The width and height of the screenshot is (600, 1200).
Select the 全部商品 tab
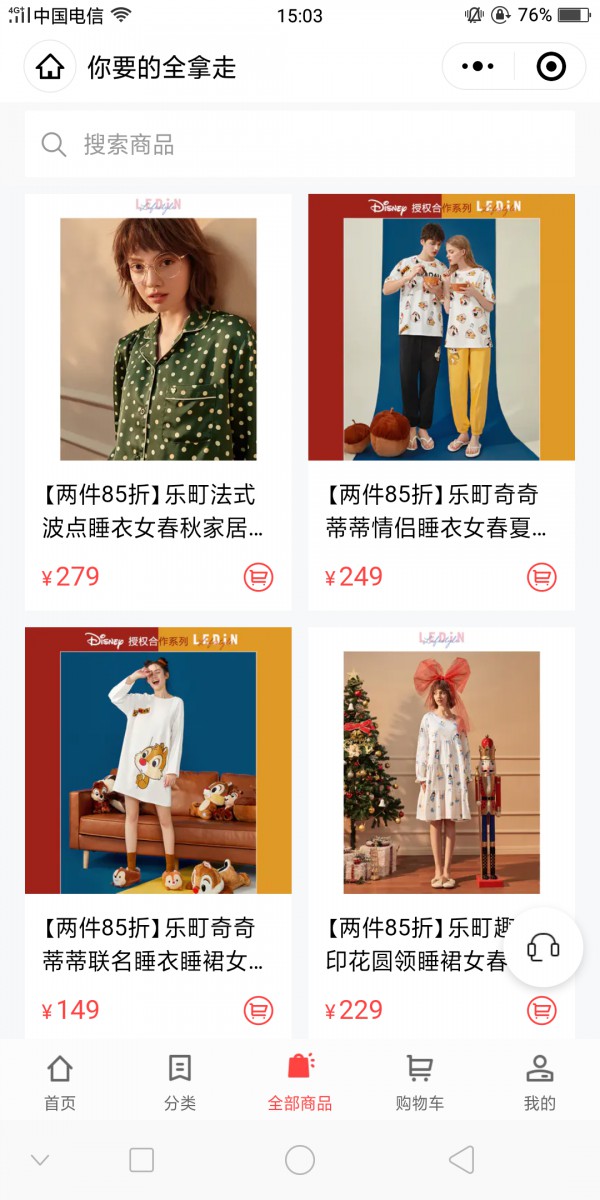point(300,1082)
